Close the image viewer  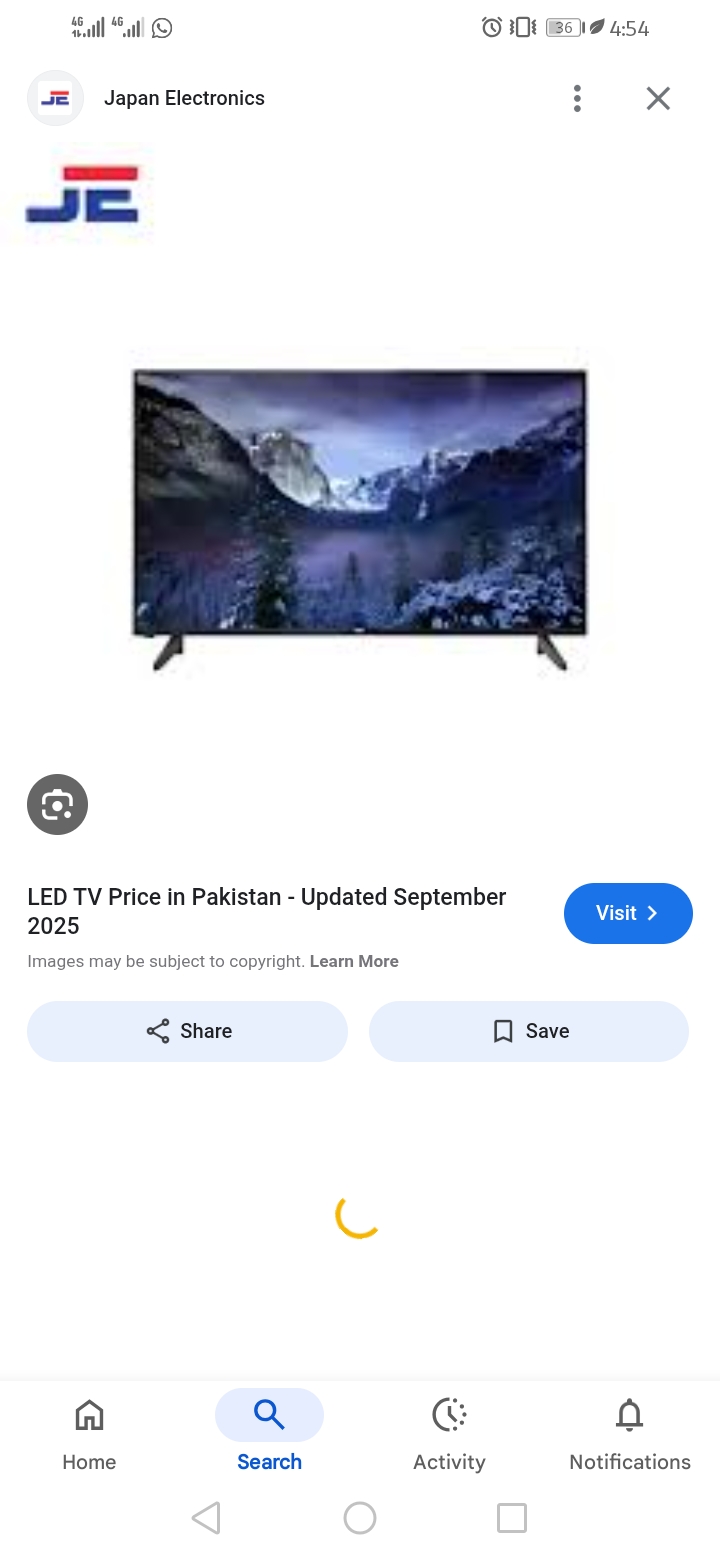[x=658, y=98]
